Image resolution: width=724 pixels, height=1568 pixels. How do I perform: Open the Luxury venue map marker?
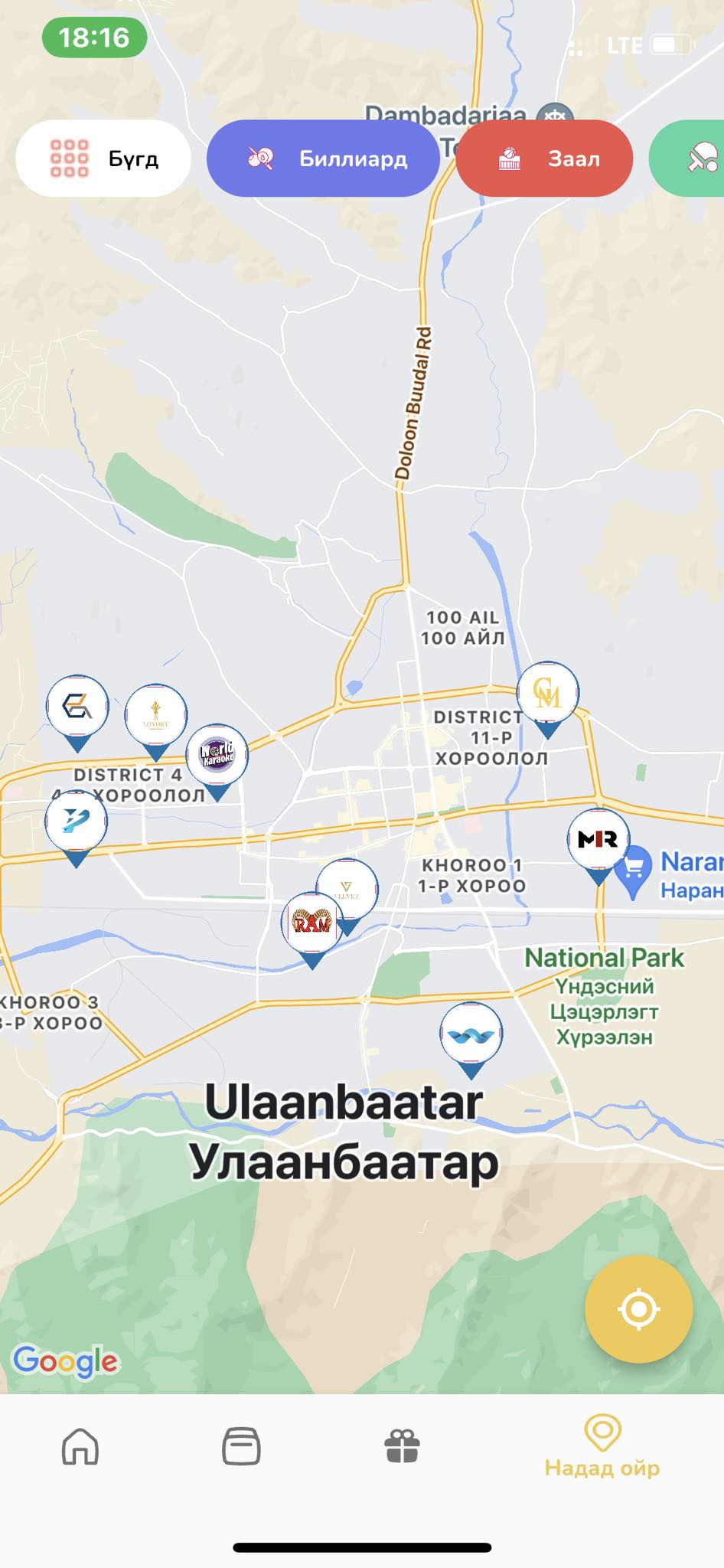point(155,717)
